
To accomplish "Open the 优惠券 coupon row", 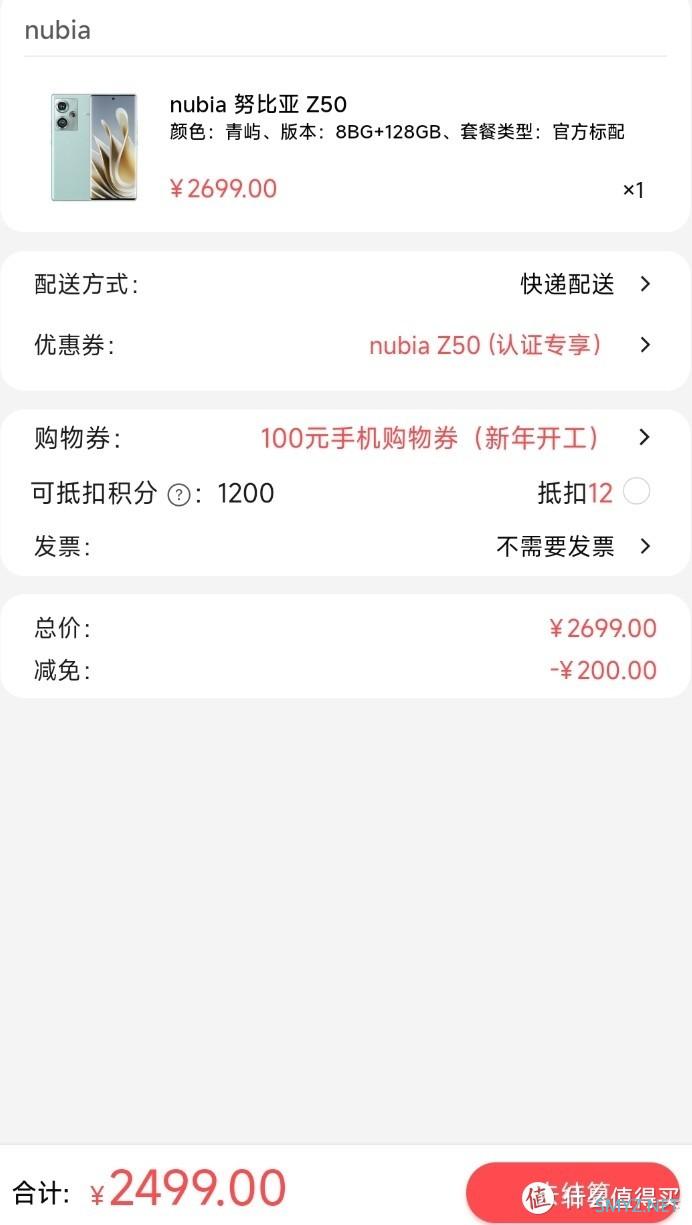I will 346,345.
